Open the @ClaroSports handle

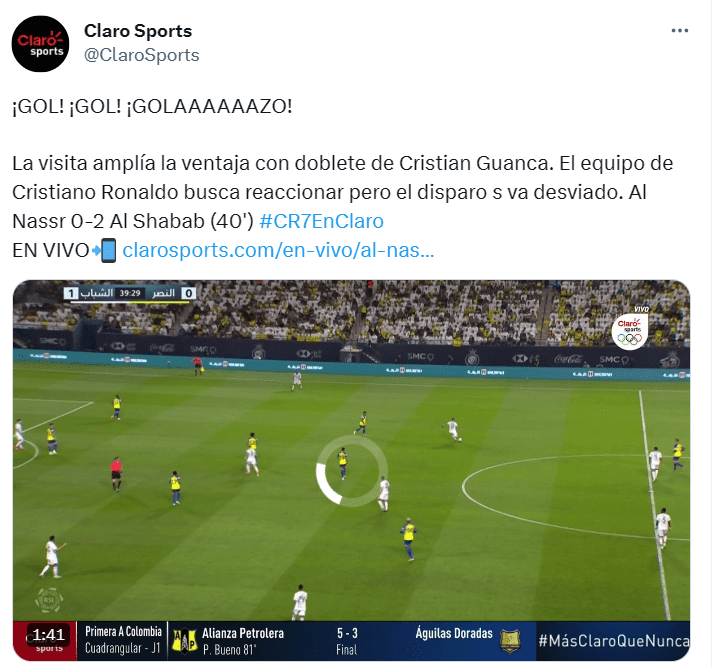[x=141, y=55]
